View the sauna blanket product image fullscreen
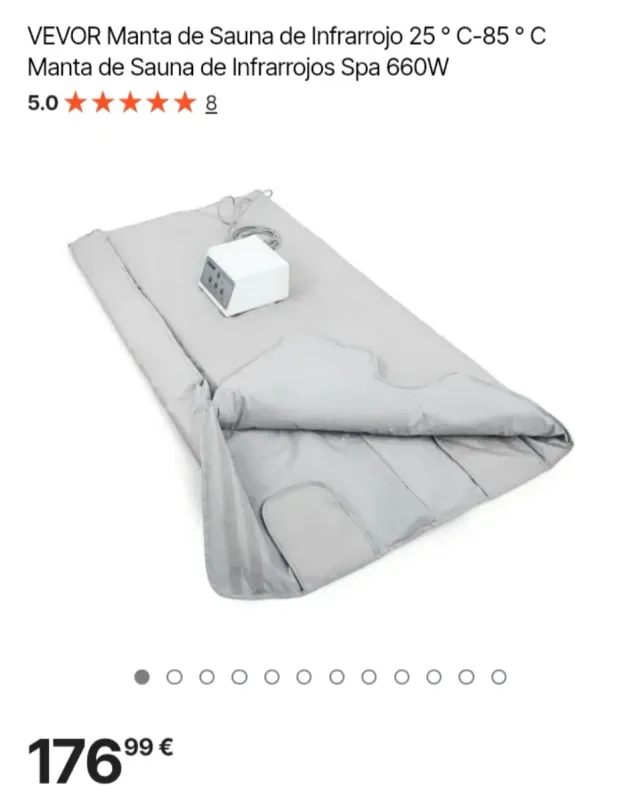The image size is (640, 804). pyautogui.click(x=320, y=400)
